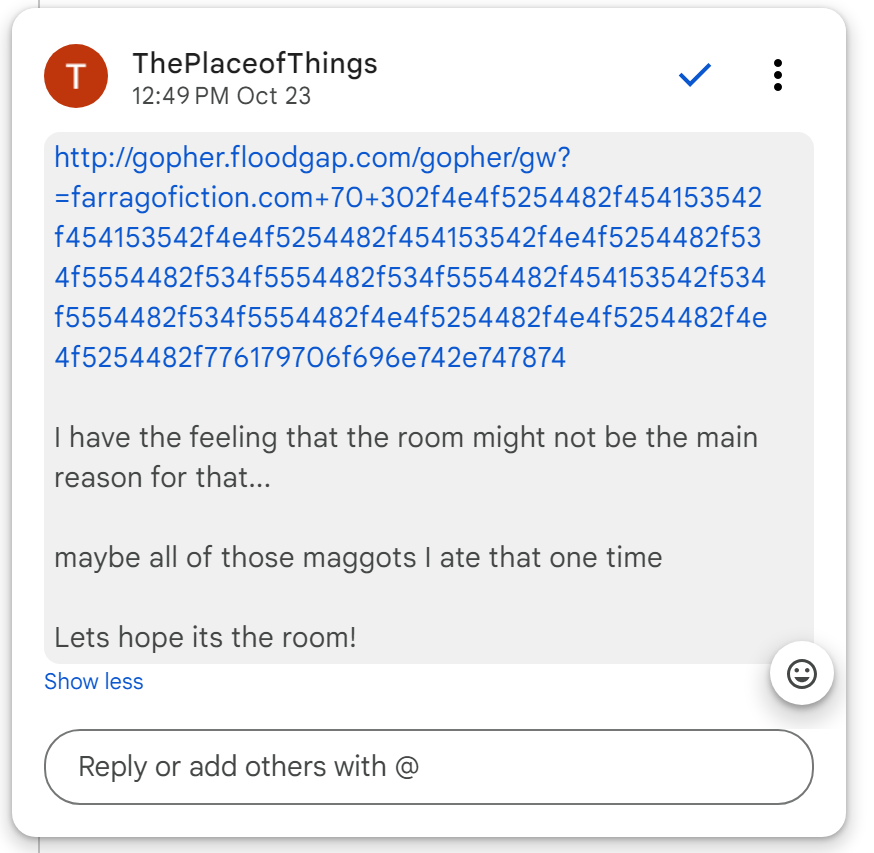Viewport: 874px width, 853px height.
Task: Open ThePlaceofThings profile avatar
Action: click(x=76, y=77)
